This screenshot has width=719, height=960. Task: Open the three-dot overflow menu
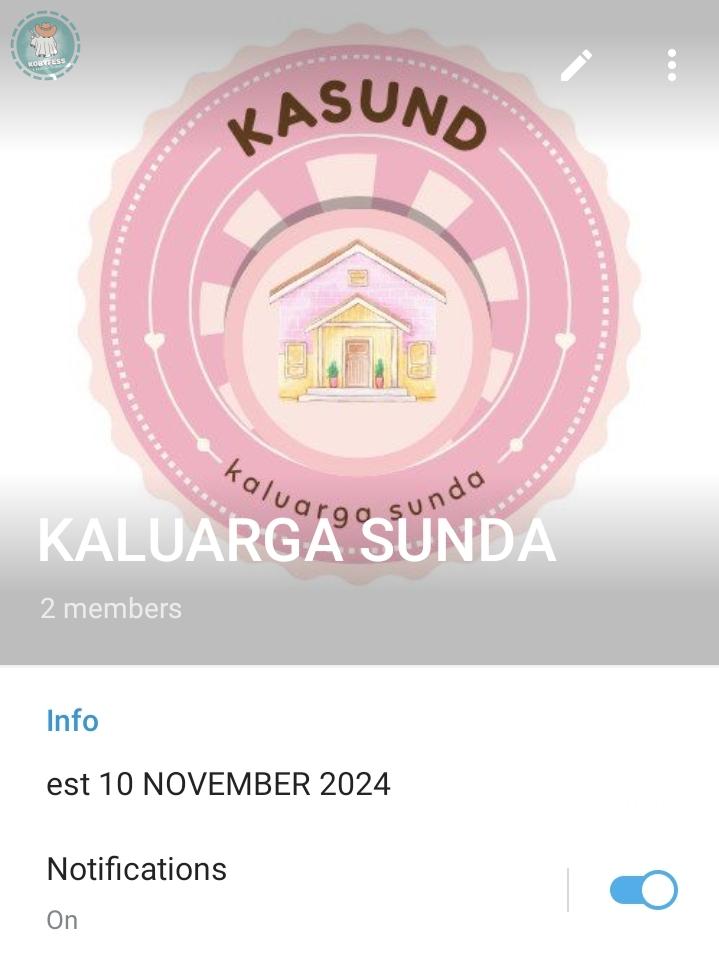tap(672, 65)
